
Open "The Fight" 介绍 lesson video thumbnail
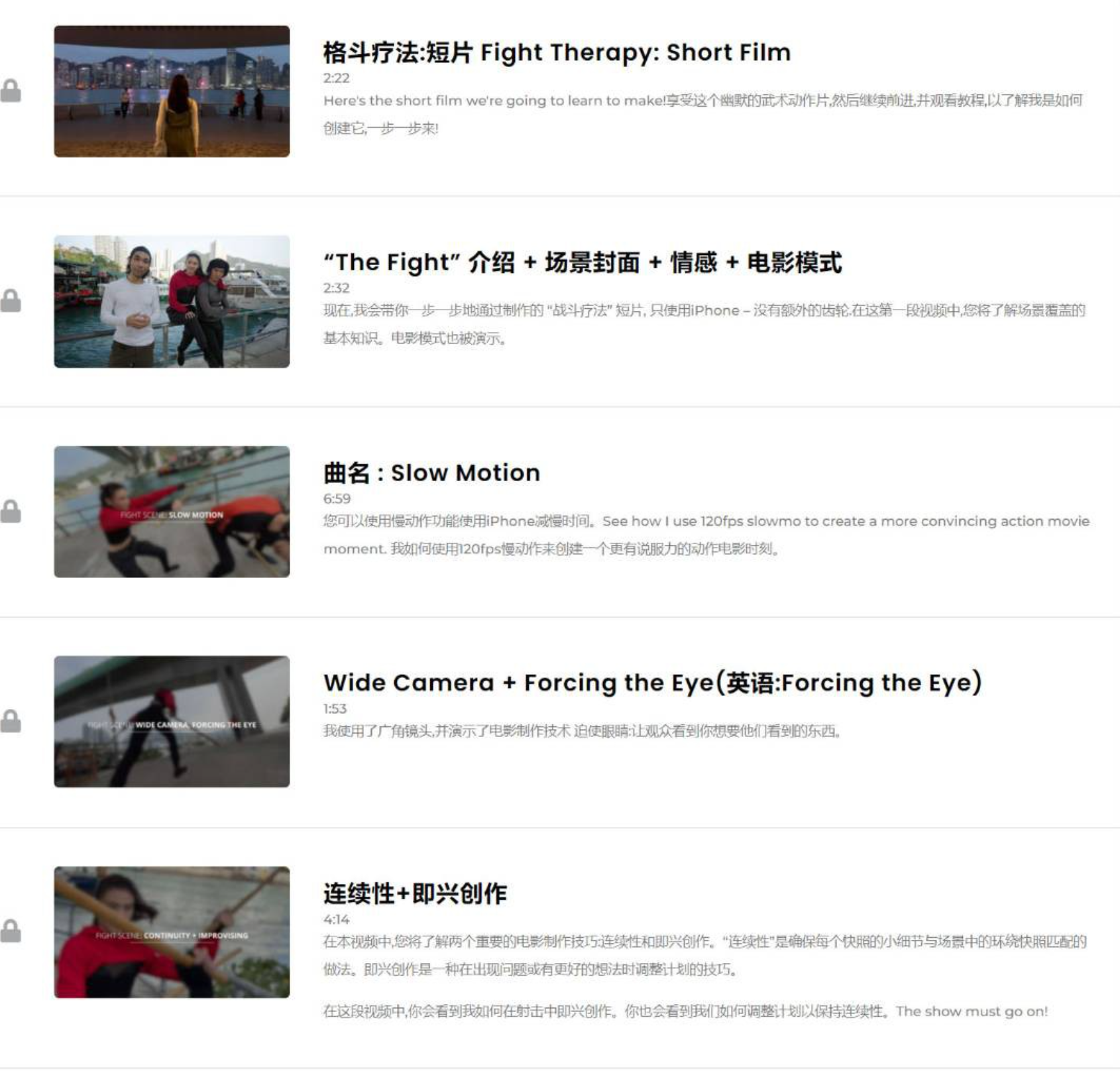click(x=172, y=302)
